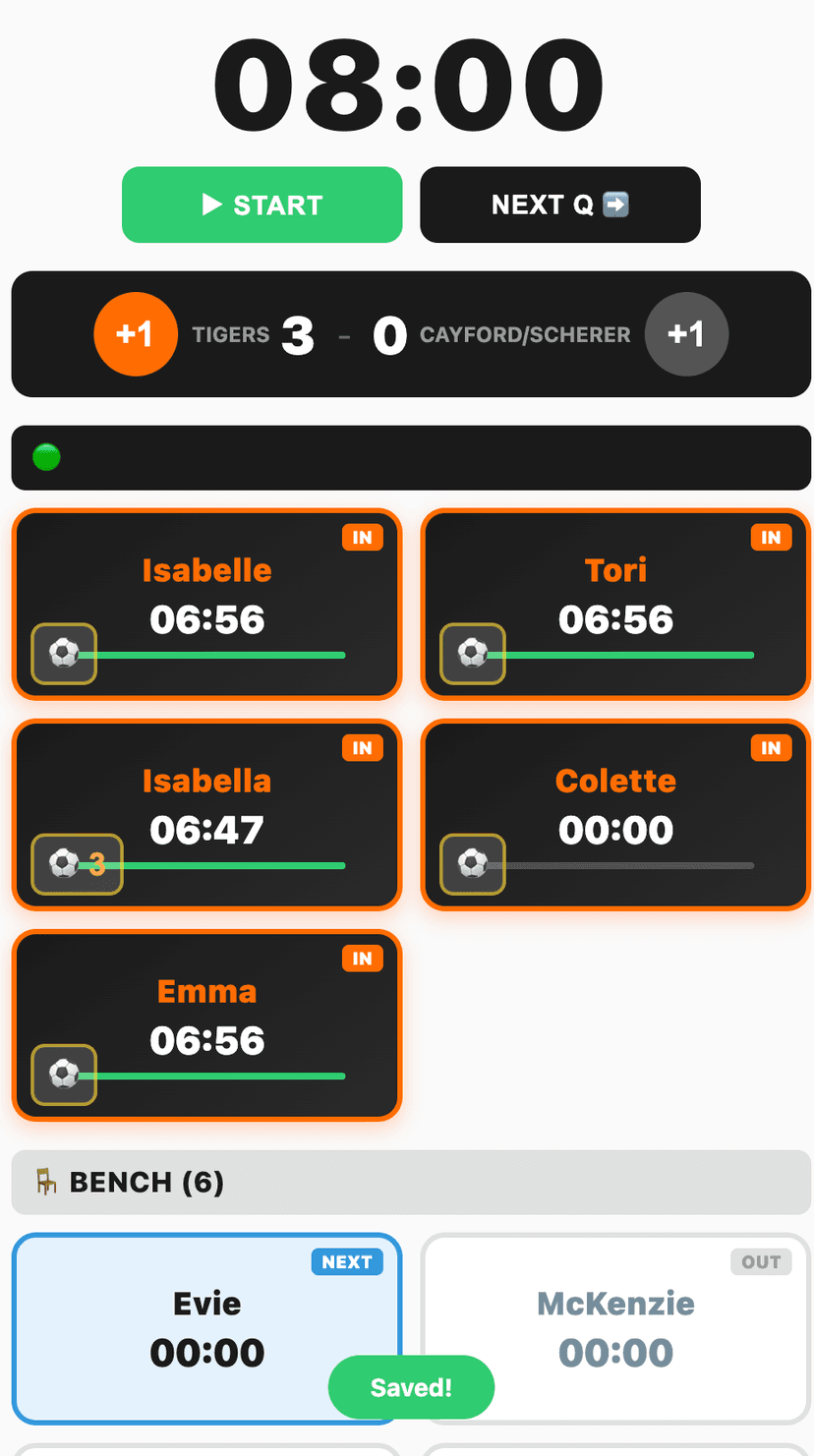Viewport: 814px width, 1456px height.
Task: Click the 08:00 game timer display
Action: [407, 84]
